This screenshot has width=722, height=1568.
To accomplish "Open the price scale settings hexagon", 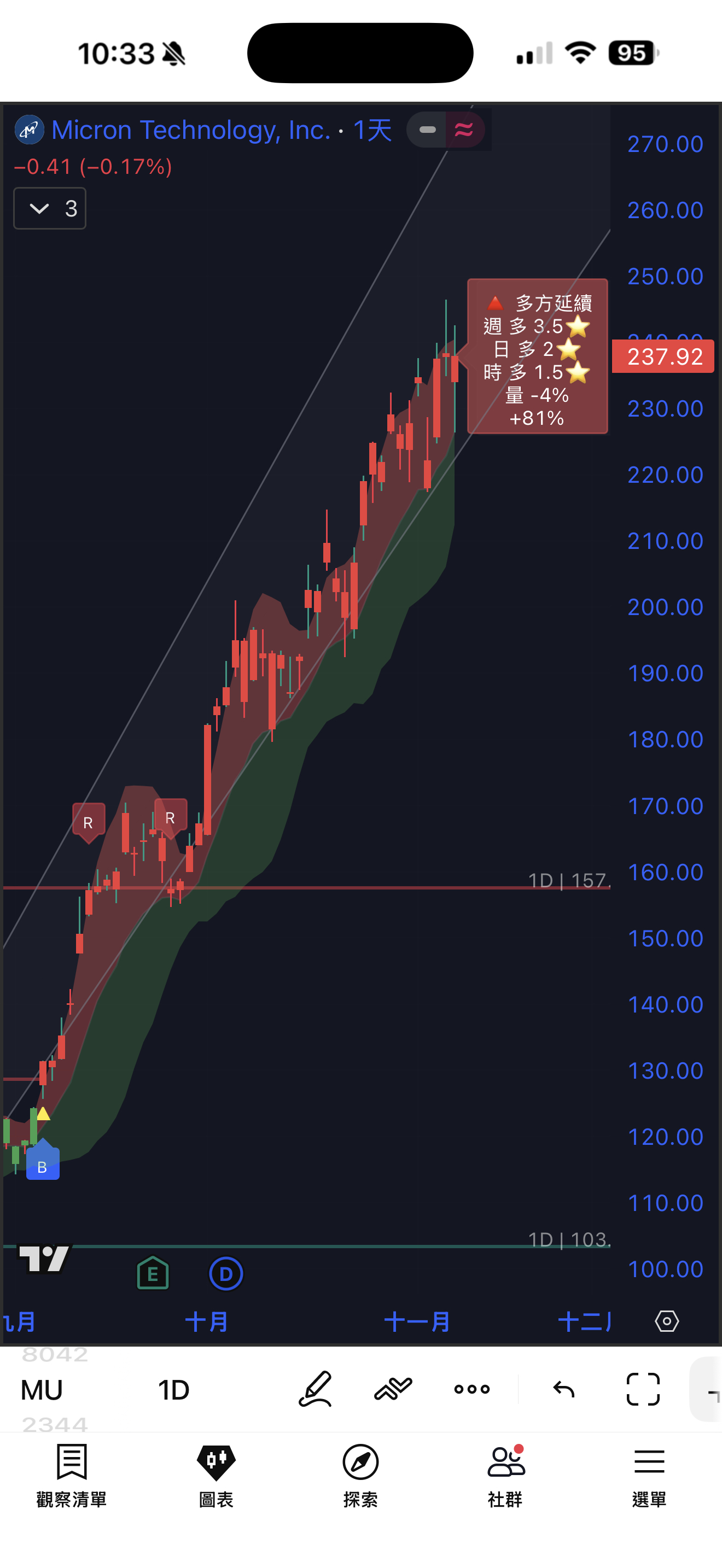I will tap(667, 1321).
